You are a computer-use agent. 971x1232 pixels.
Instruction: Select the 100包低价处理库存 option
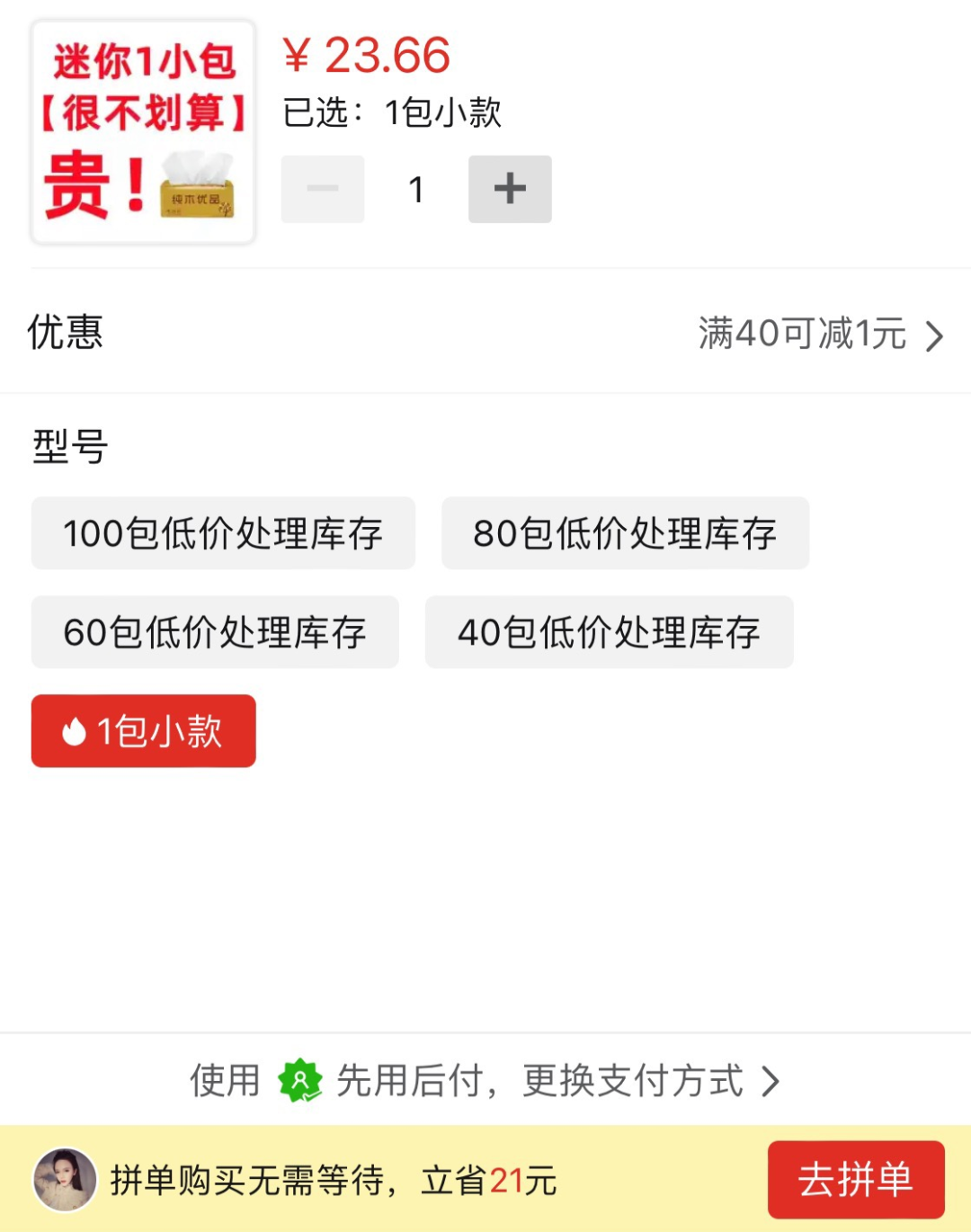[223, 533]
